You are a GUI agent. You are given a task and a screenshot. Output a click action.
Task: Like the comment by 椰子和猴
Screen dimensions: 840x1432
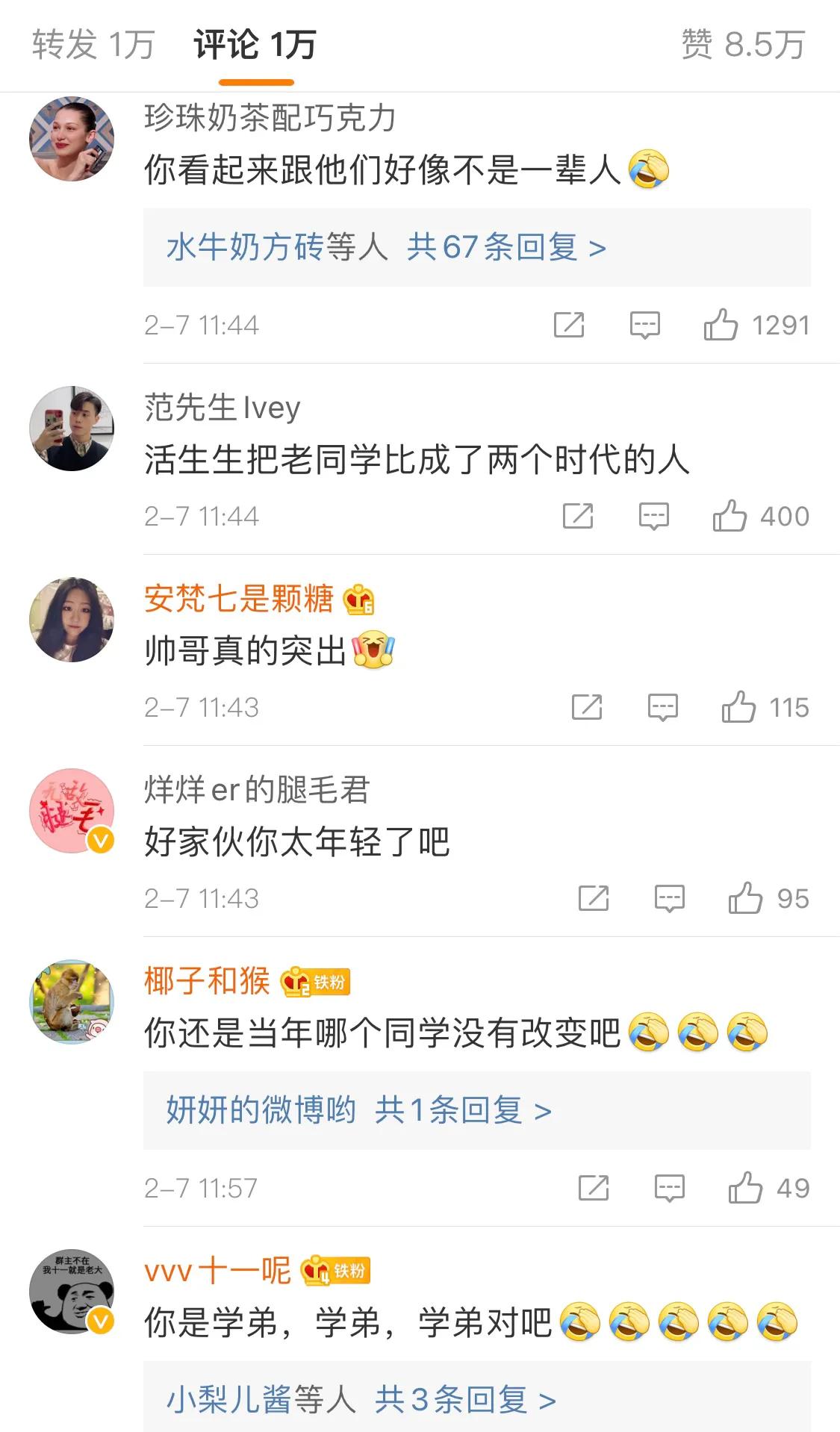coord(745,1188)
